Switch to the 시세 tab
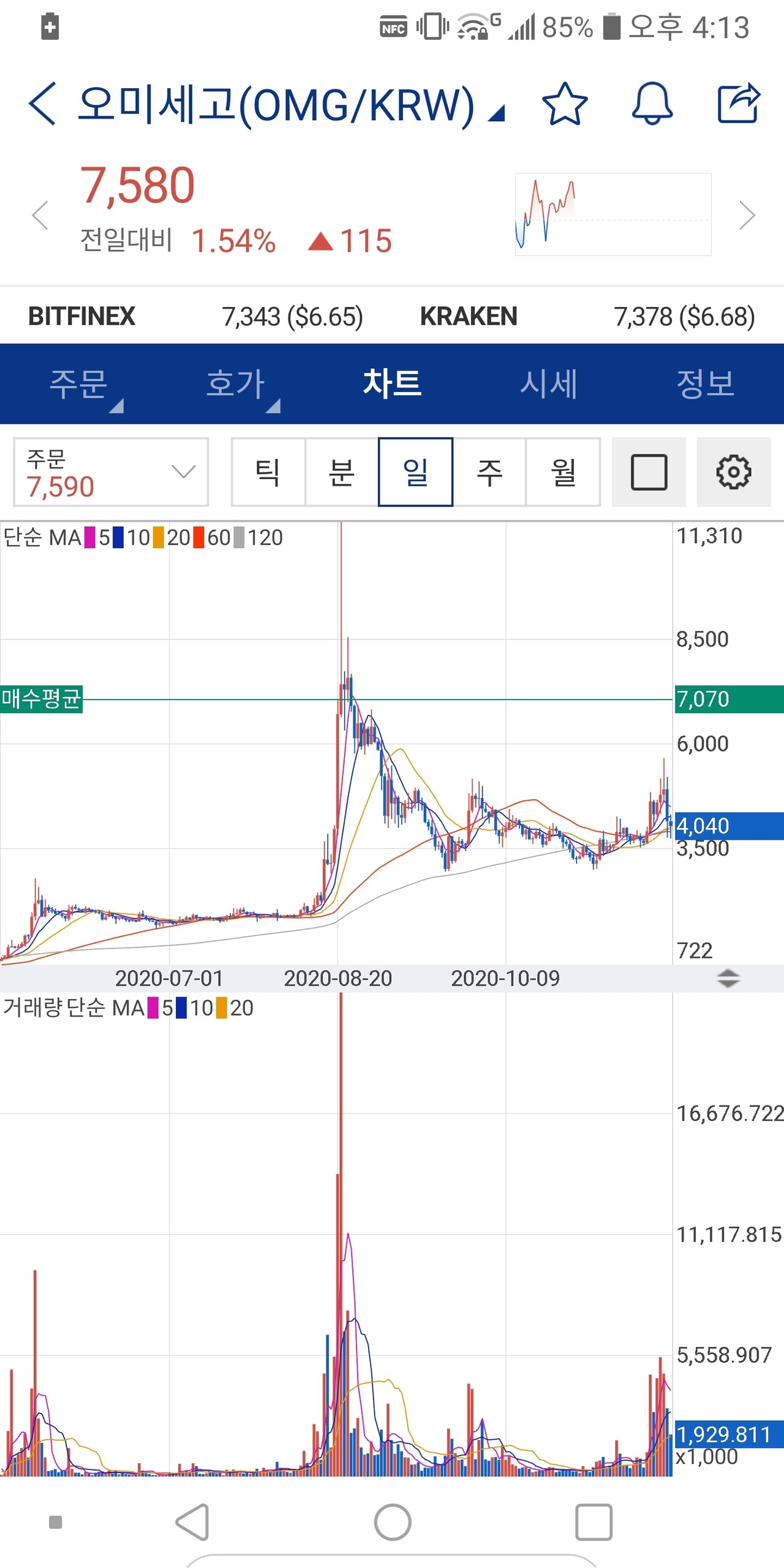Screen dimensions: 784x1568 pos(549,384)
